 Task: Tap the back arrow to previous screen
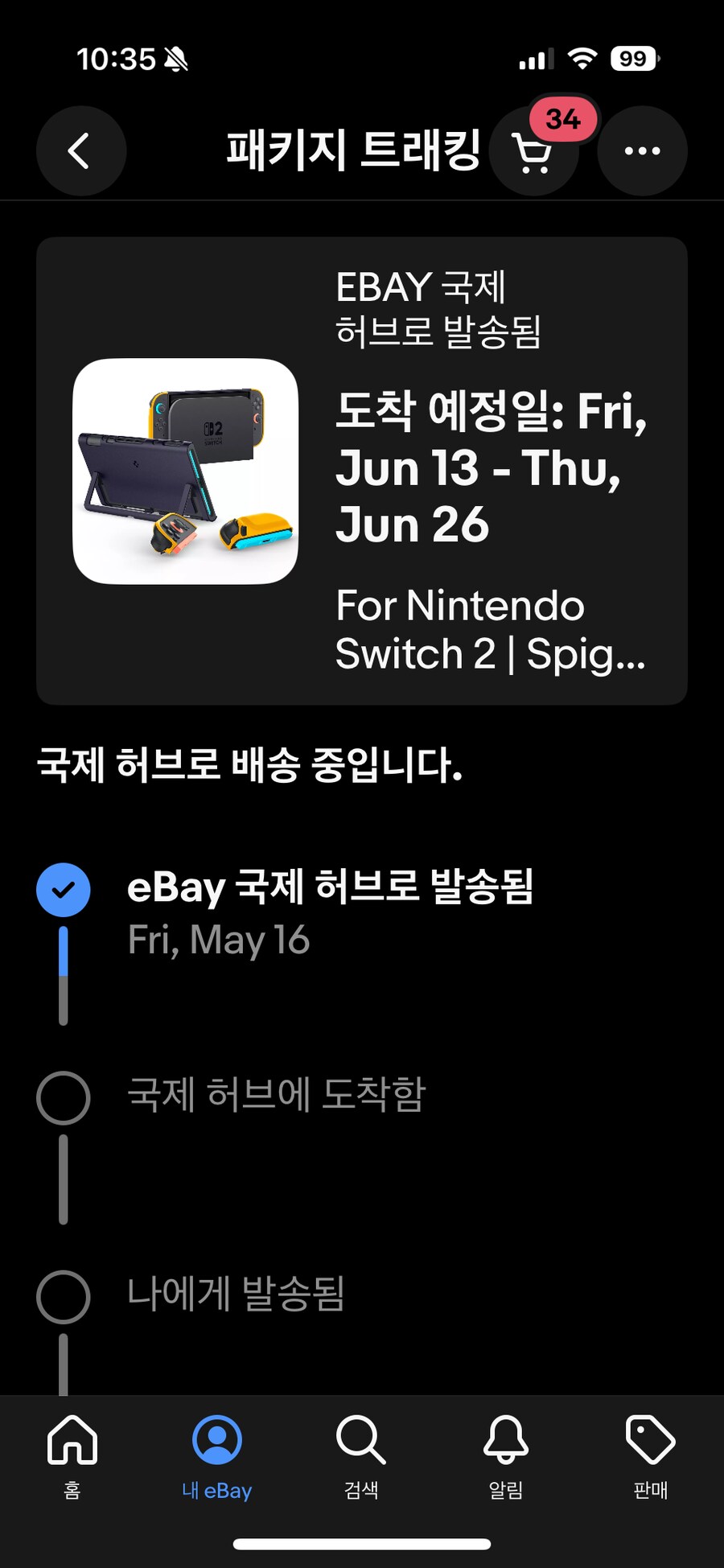pos(80,151)
